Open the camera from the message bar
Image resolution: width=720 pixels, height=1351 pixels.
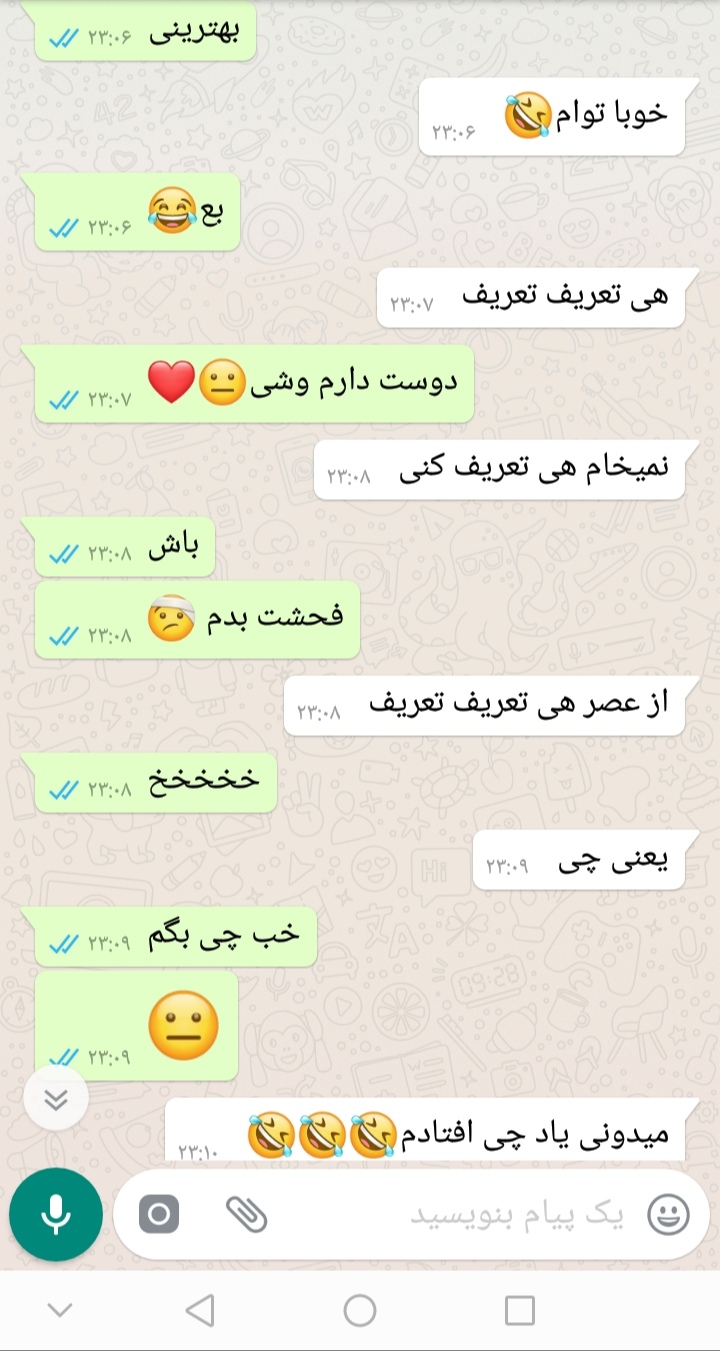[x=158, y=1215]
